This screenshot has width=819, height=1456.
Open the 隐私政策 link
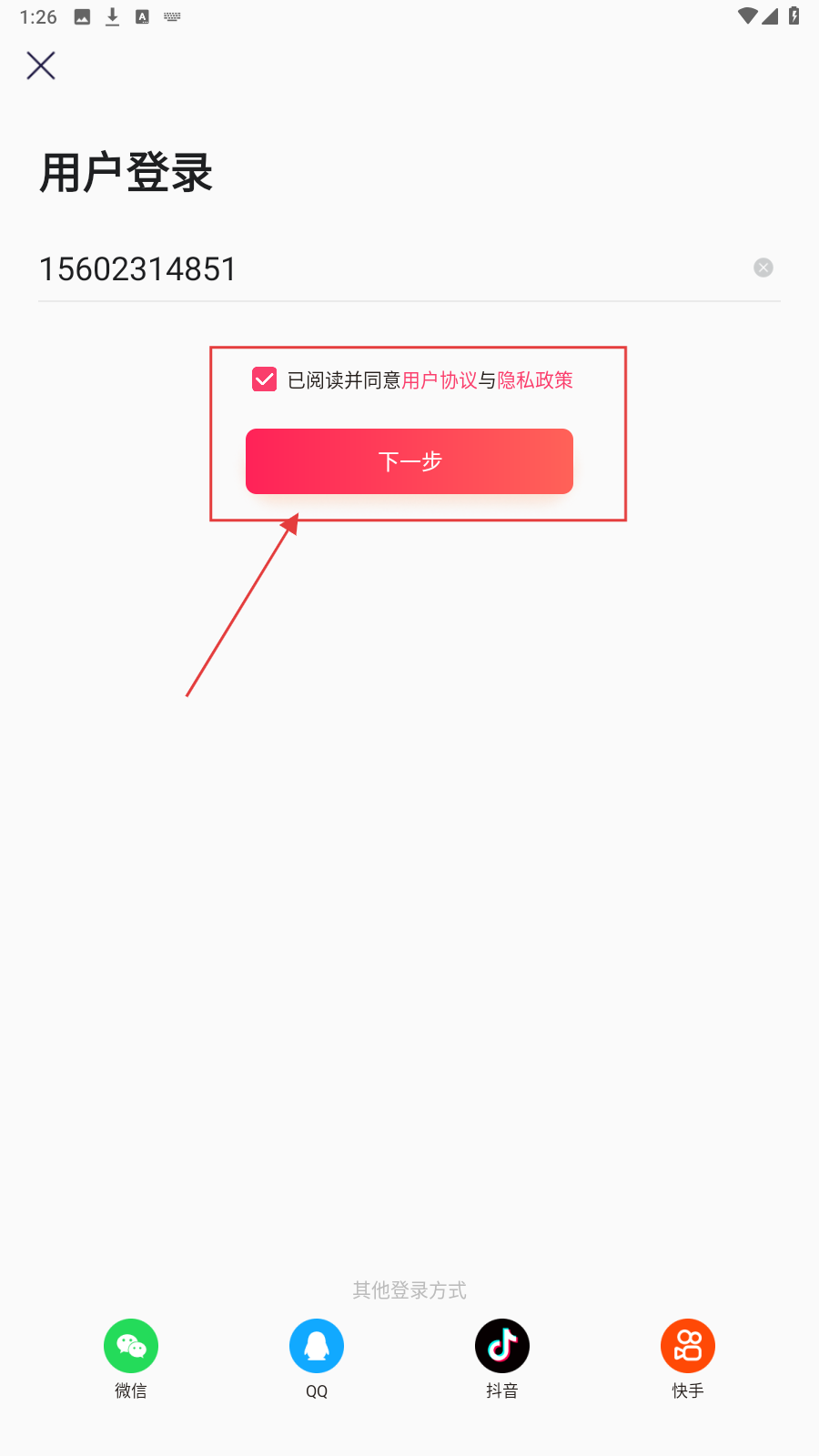tap(535, 380)
